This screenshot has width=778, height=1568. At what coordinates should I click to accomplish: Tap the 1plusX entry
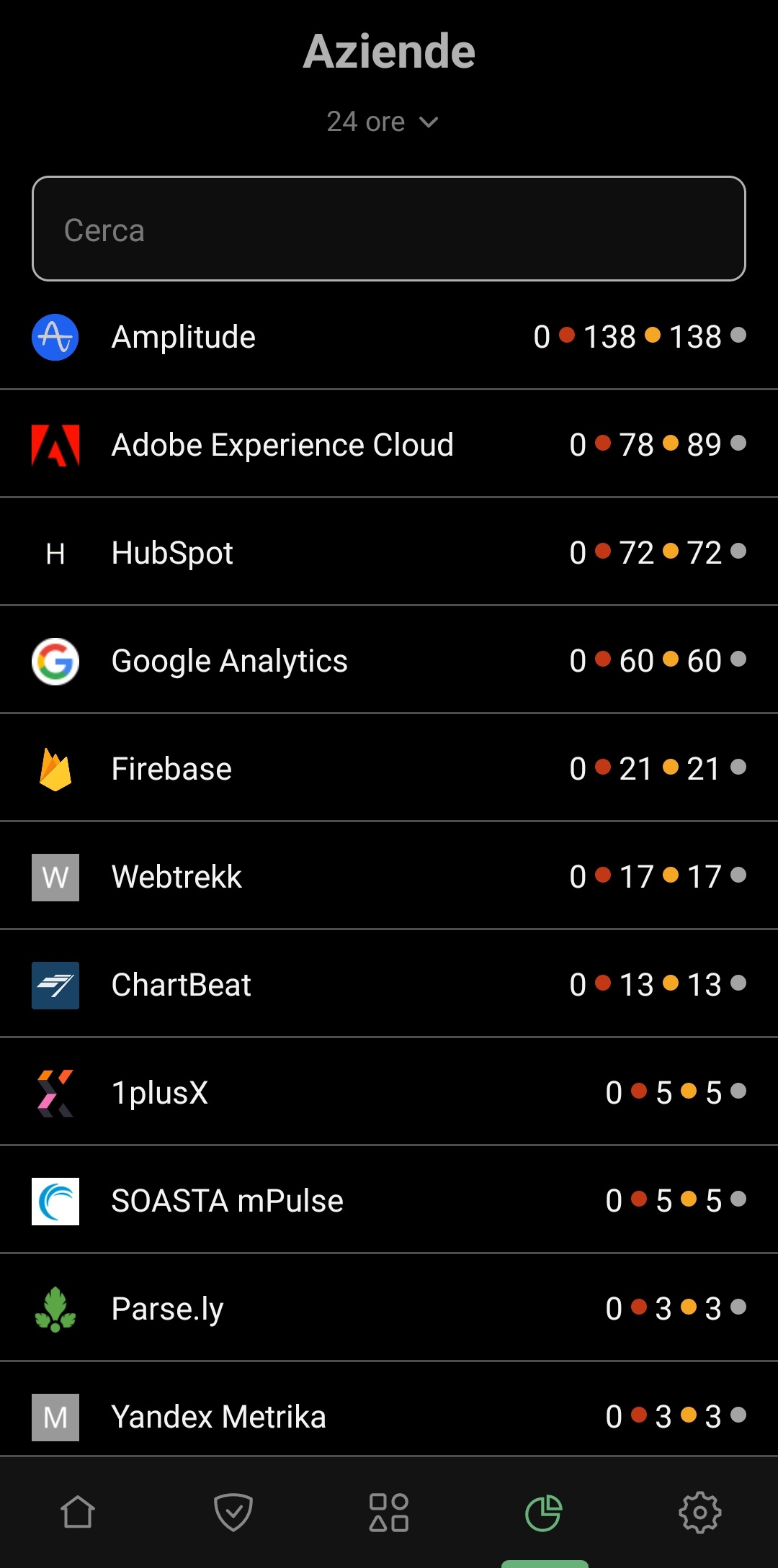point(389,1092)
